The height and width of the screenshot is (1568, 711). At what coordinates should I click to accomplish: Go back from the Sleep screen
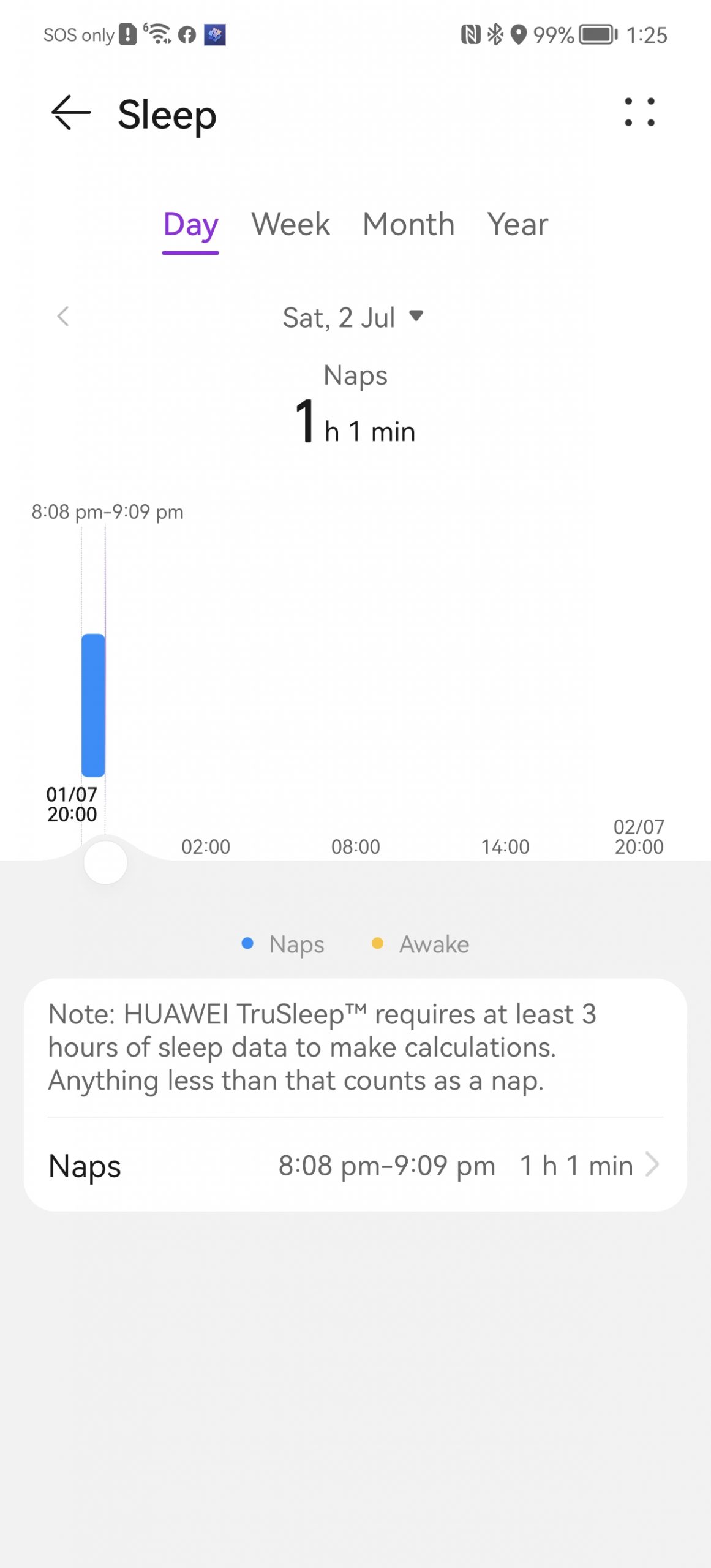[x=71, y=113]
